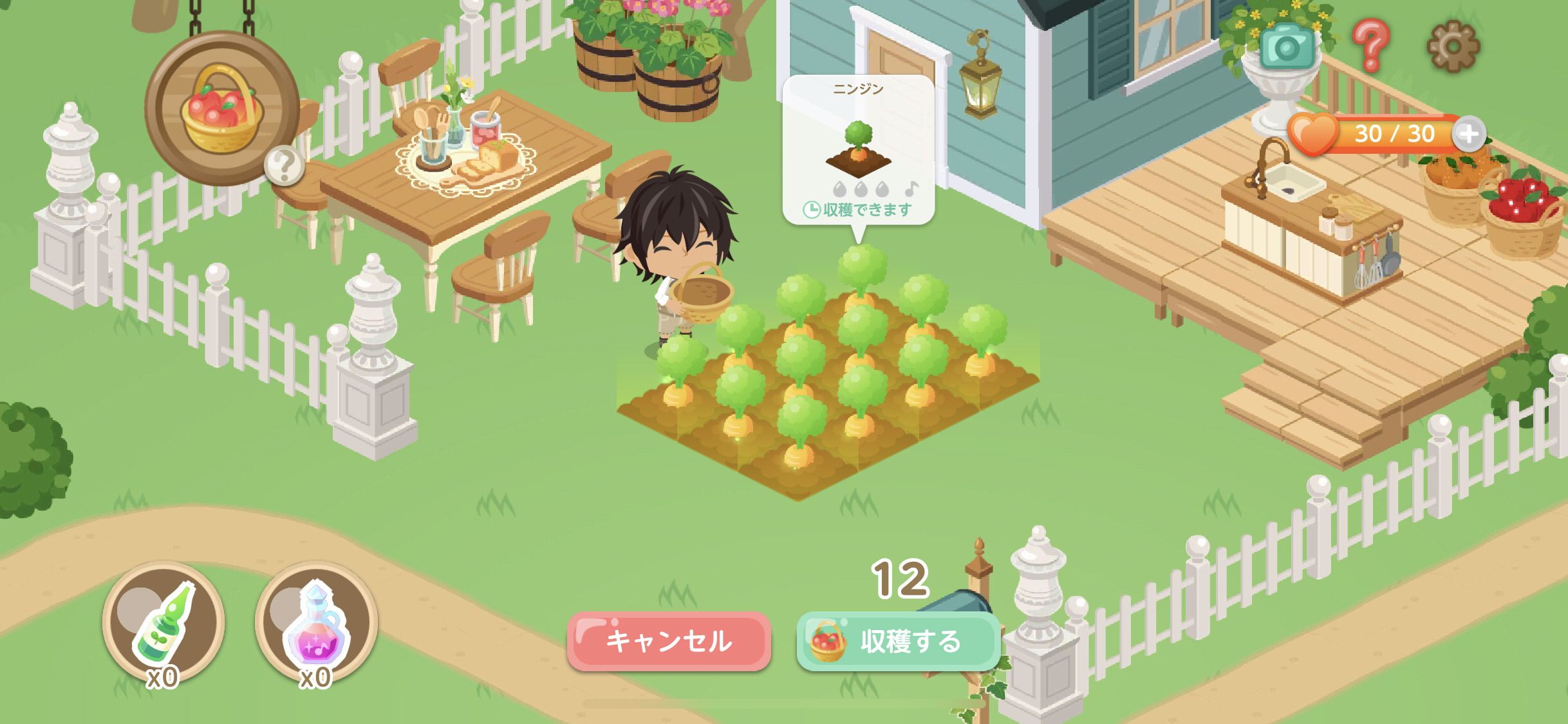Select the green fertilizer bottle item
The image size is (1568, 724).
pos(163,622)
